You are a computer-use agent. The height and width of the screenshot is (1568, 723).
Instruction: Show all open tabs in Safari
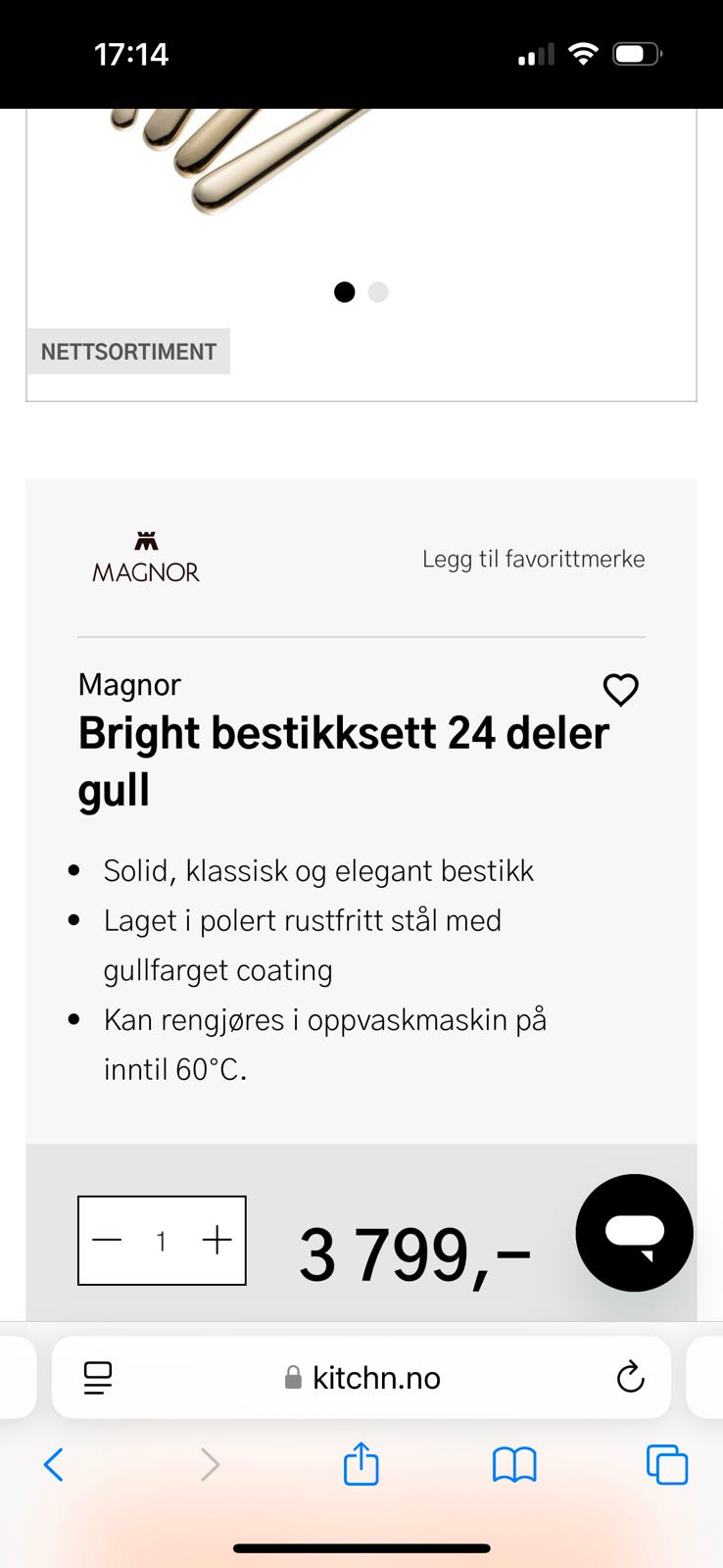(667, 1464)
